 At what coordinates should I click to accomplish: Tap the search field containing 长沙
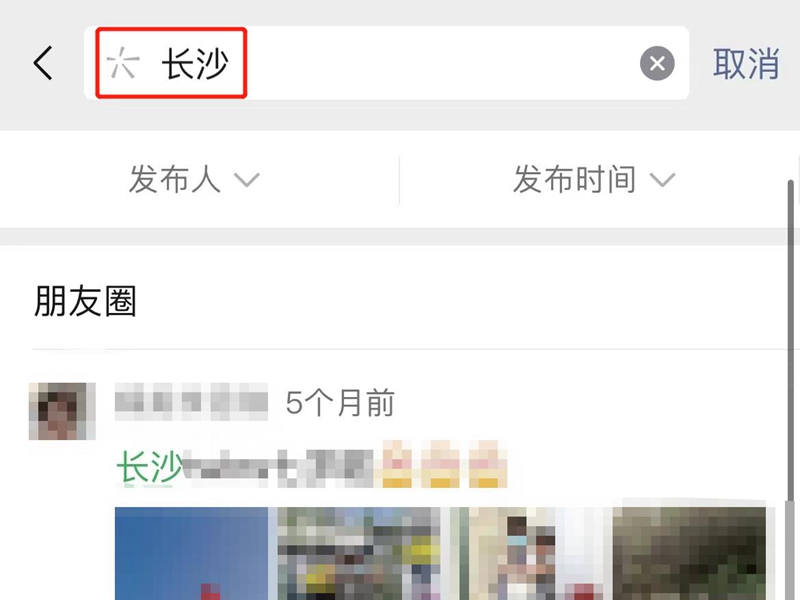400,63
